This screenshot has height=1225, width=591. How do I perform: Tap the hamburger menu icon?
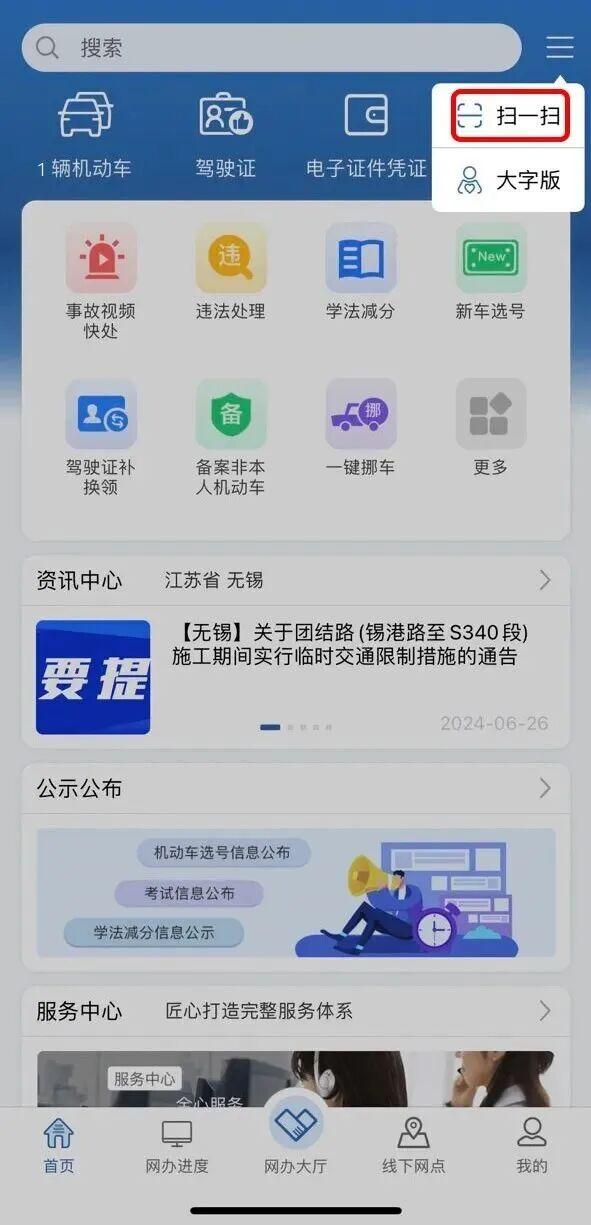click(x=560, y=47)
